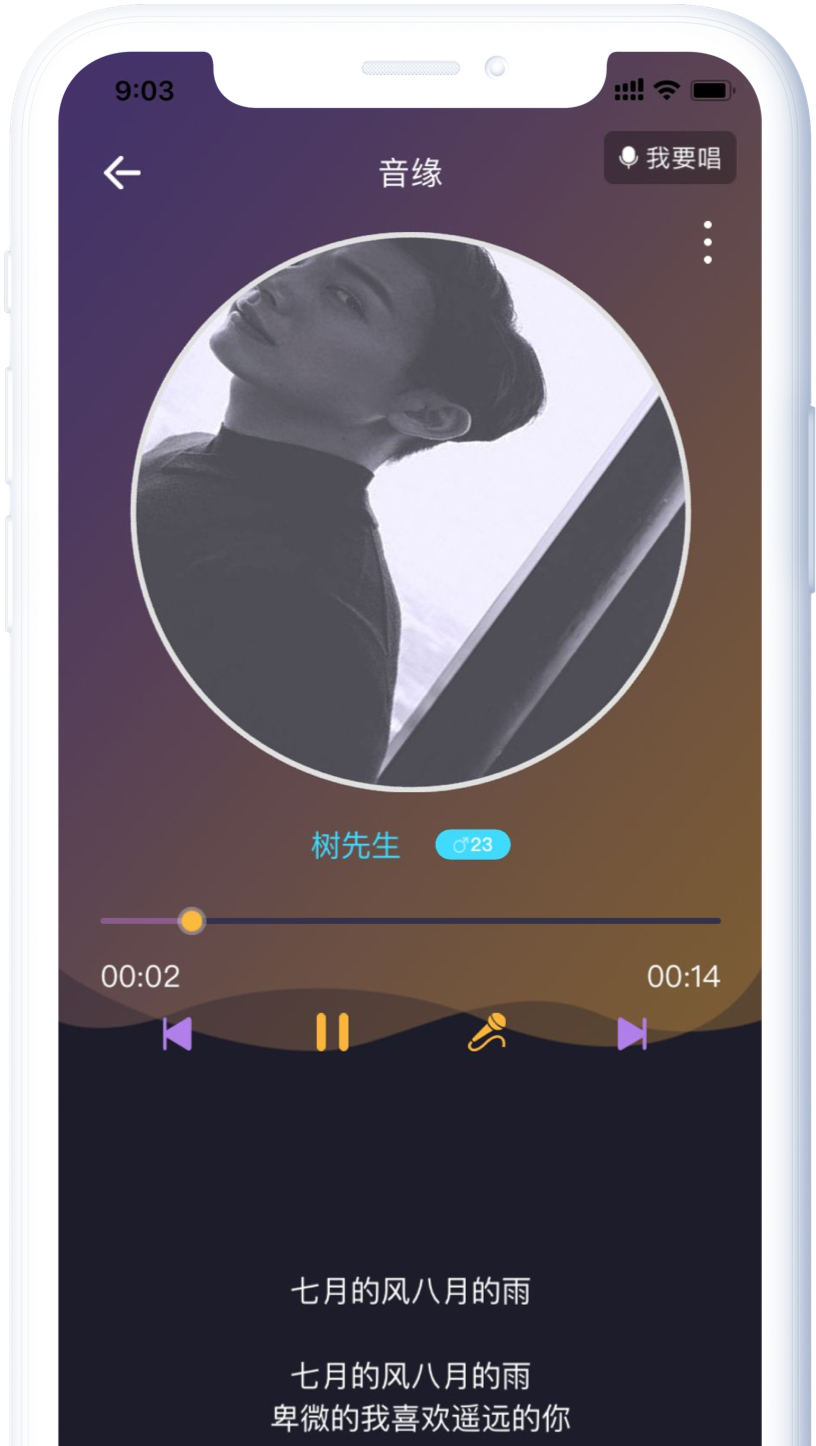Open the three-dot overflow menu
Screen dimensions: 816x1446
[x=708, y=242]
